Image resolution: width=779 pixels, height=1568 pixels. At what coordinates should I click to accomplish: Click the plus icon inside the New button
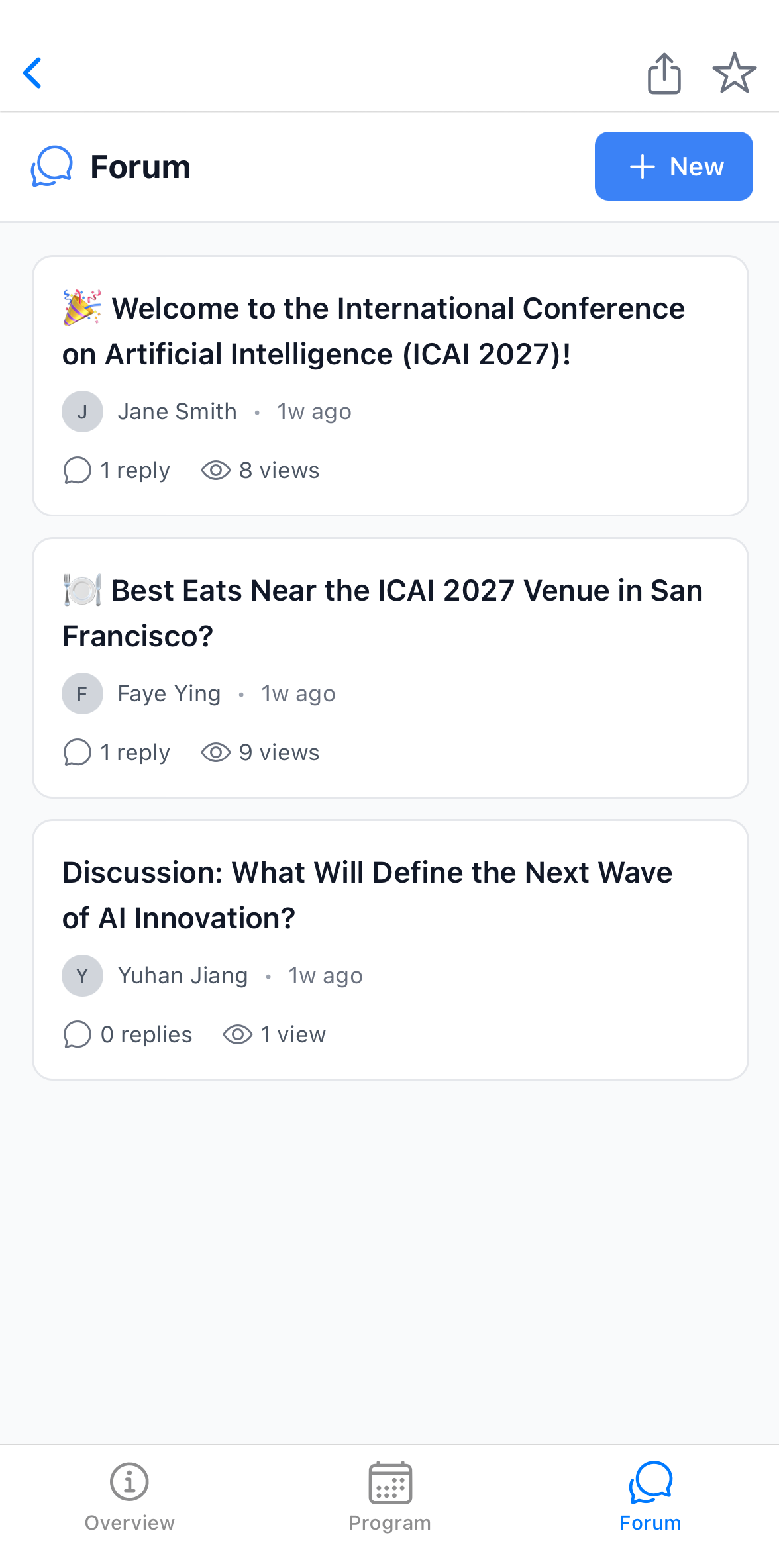tap(642, 167)
